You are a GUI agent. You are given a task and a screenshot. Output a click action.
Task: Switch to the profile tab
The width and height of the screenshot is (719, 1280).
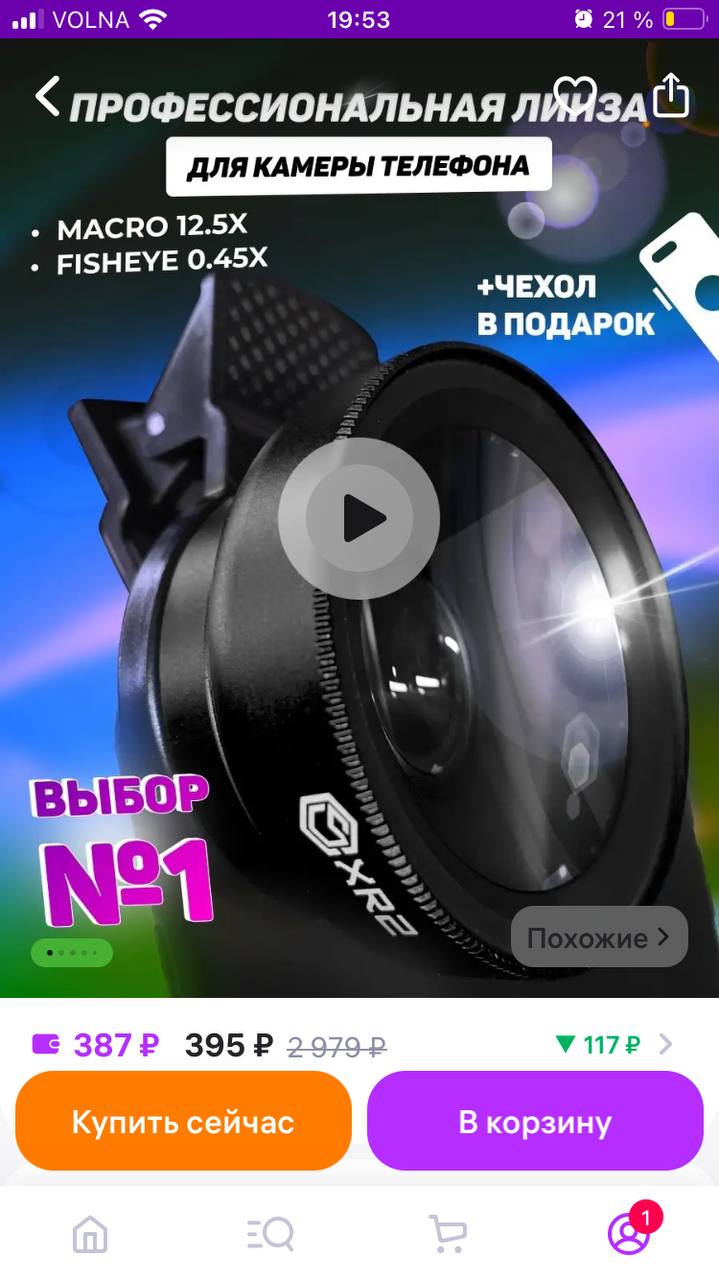[x=629, y=1233]
